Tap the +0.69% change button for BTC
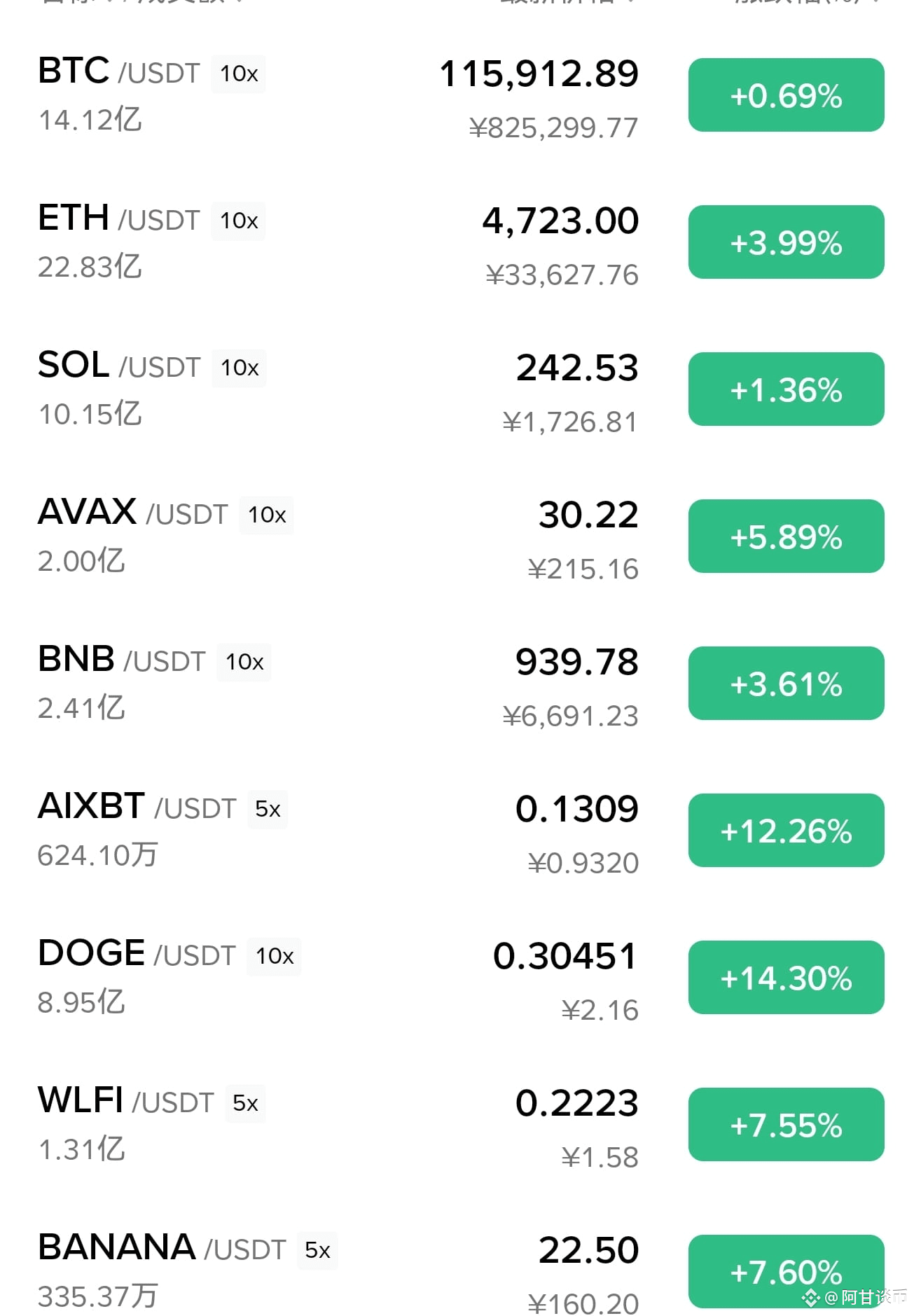This screenshot has height=1316, width=914. 786,95
